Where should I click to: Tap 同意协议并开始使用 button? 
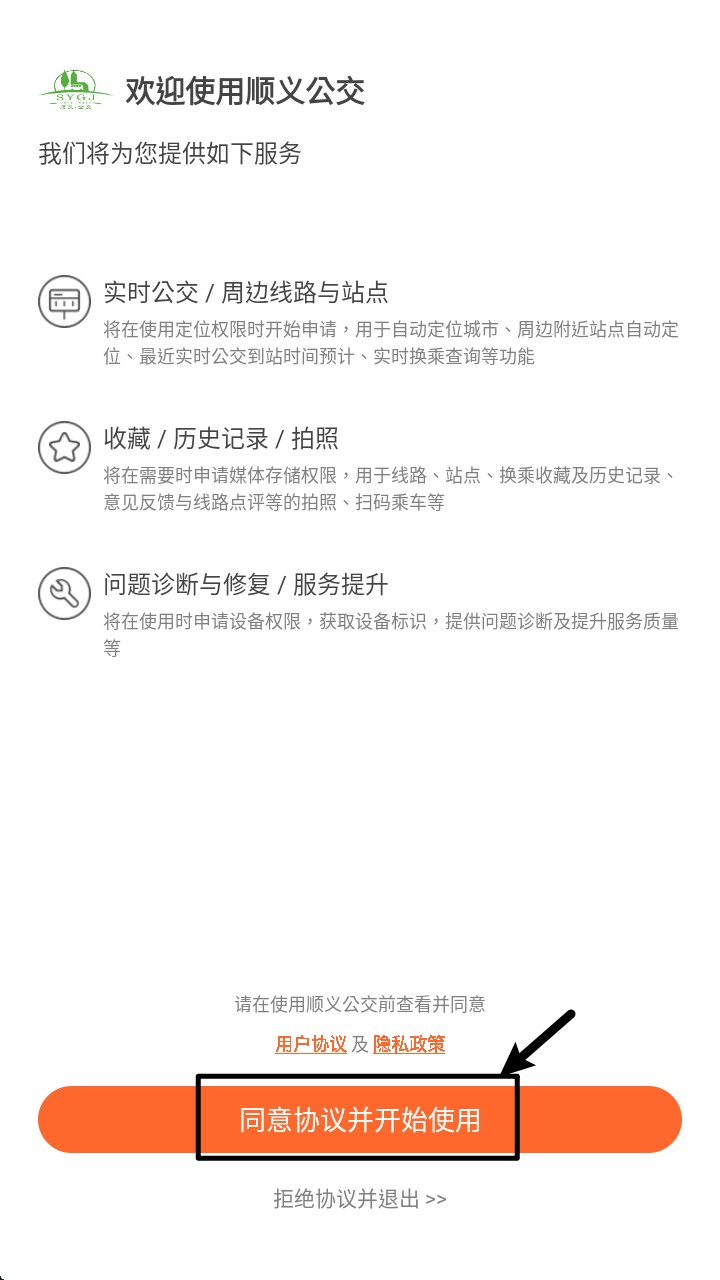click(x=360, y=1119)
